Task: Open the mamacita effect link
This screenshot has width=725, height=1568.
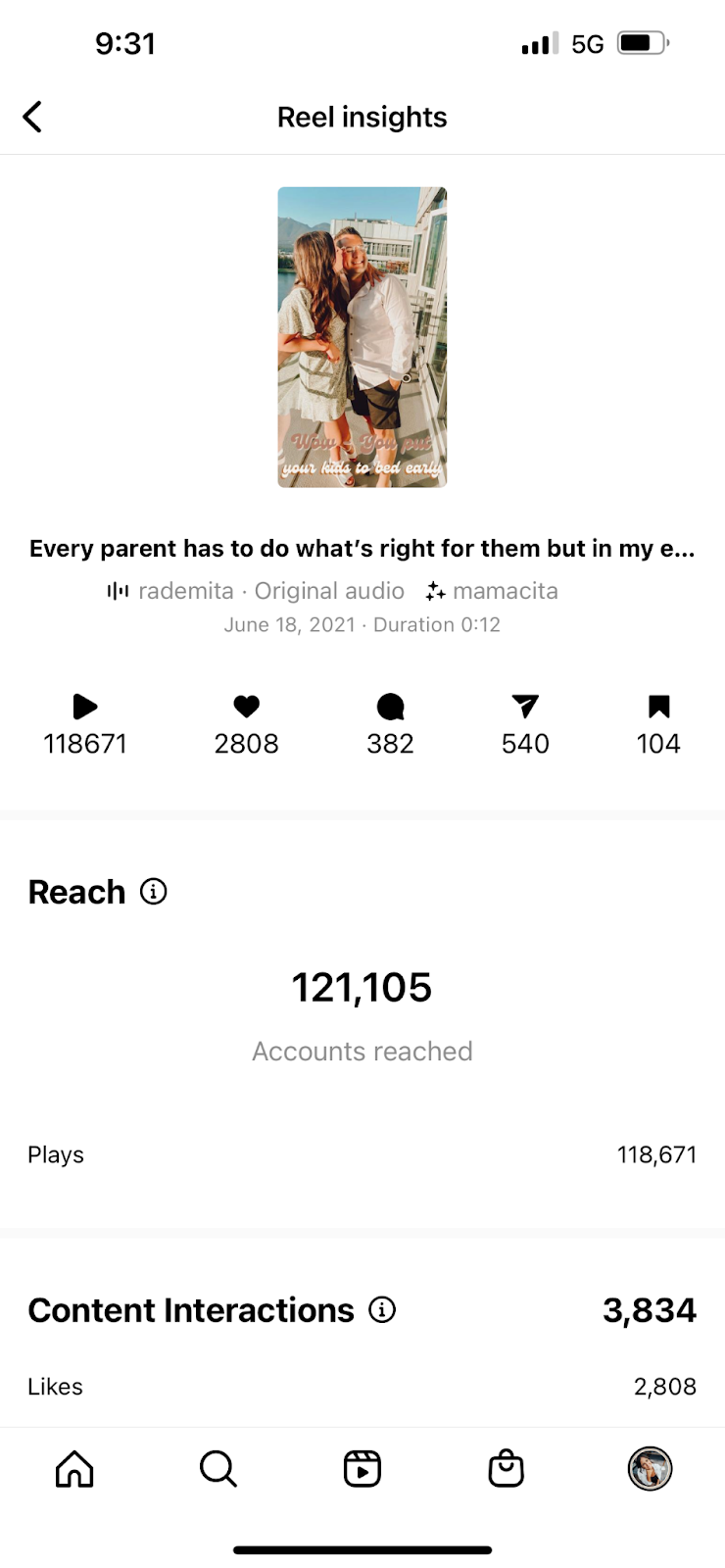Action: (492, 591)
